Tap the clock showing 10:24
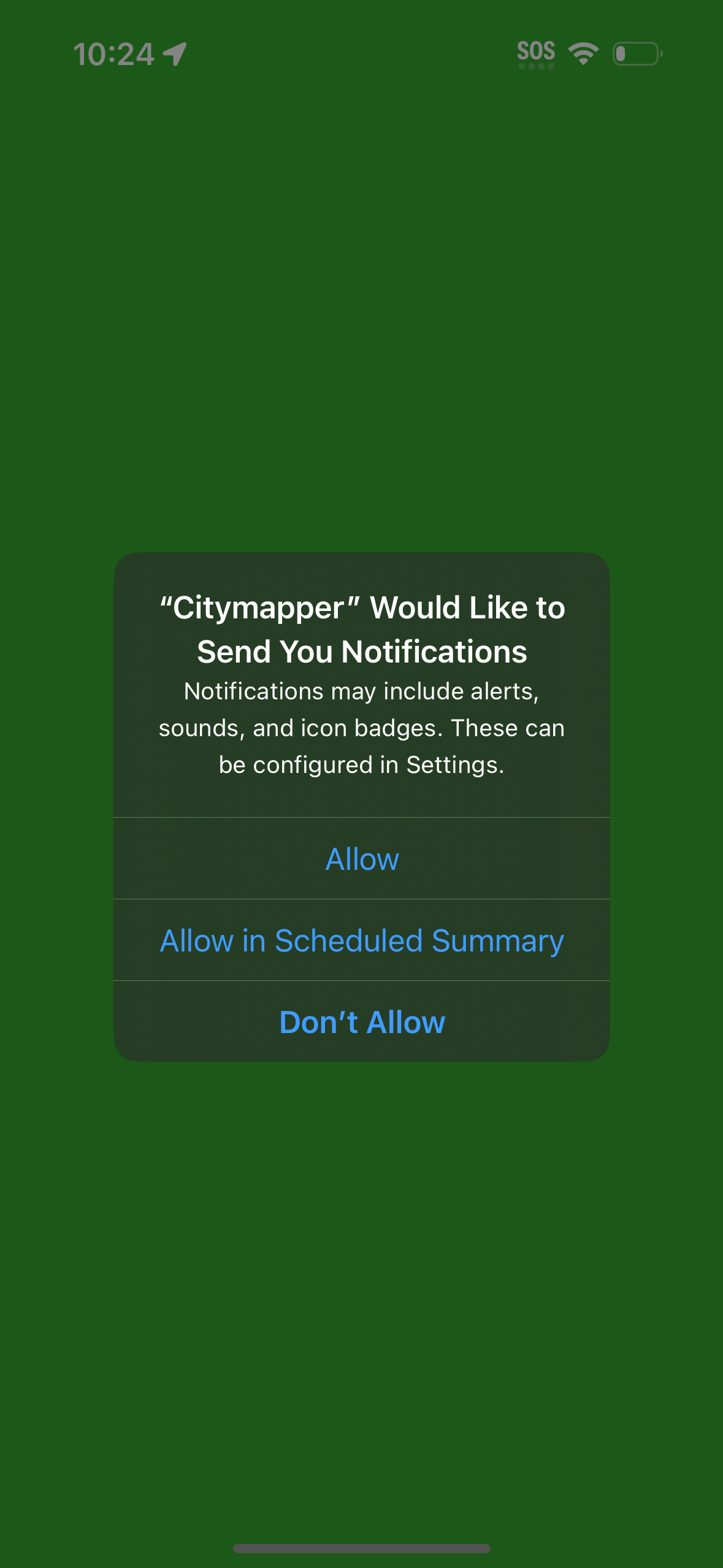This screenshot has width=723, height=1568. [114, 55]
